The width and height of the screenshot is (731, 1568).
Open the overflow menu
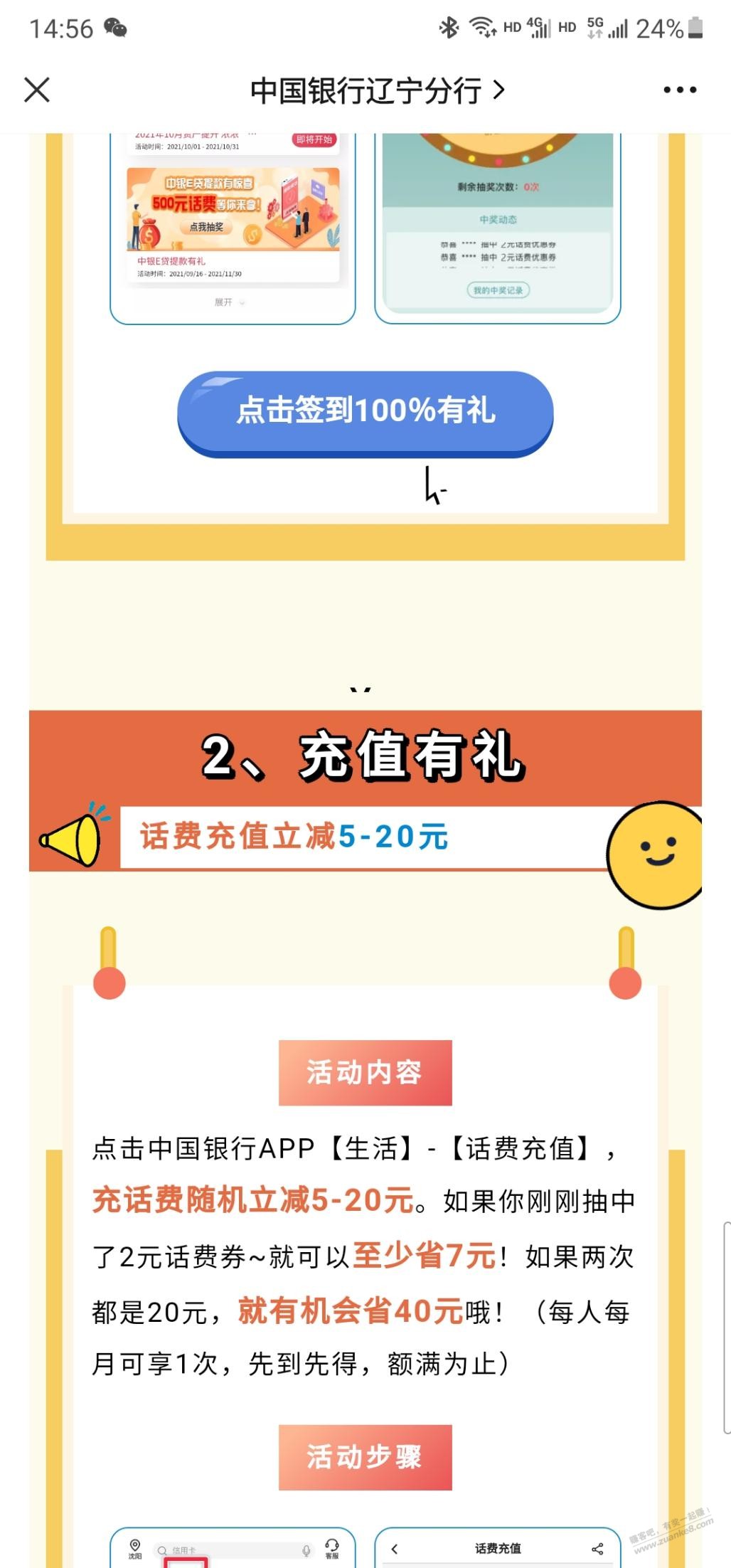tap(679, 90)
